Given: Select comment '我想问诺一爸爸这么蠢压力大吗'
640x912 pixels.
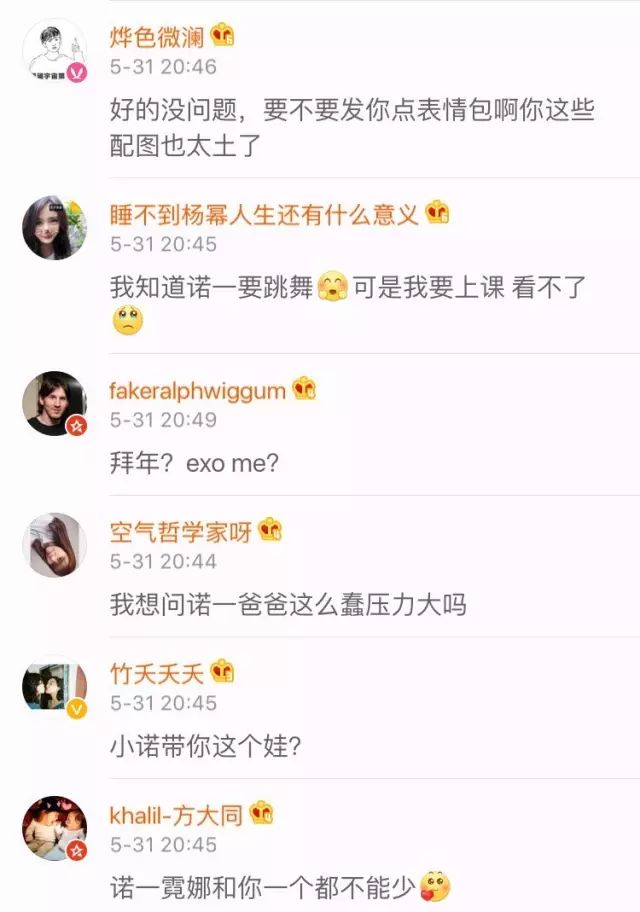Looking at the screenshot, I should tap(288, 604).
